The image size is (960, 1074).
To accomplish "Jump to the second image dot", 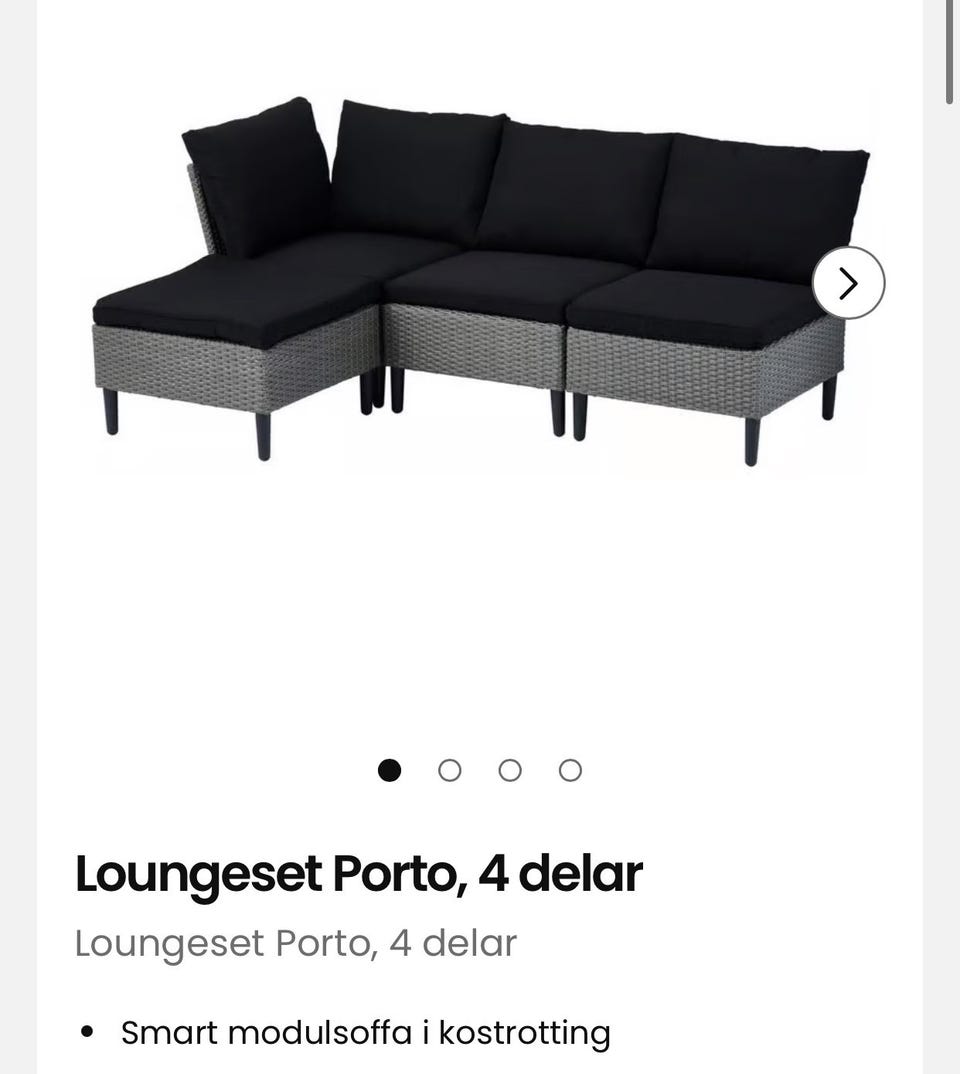I will pyautogui.click(x=450, y=770).
